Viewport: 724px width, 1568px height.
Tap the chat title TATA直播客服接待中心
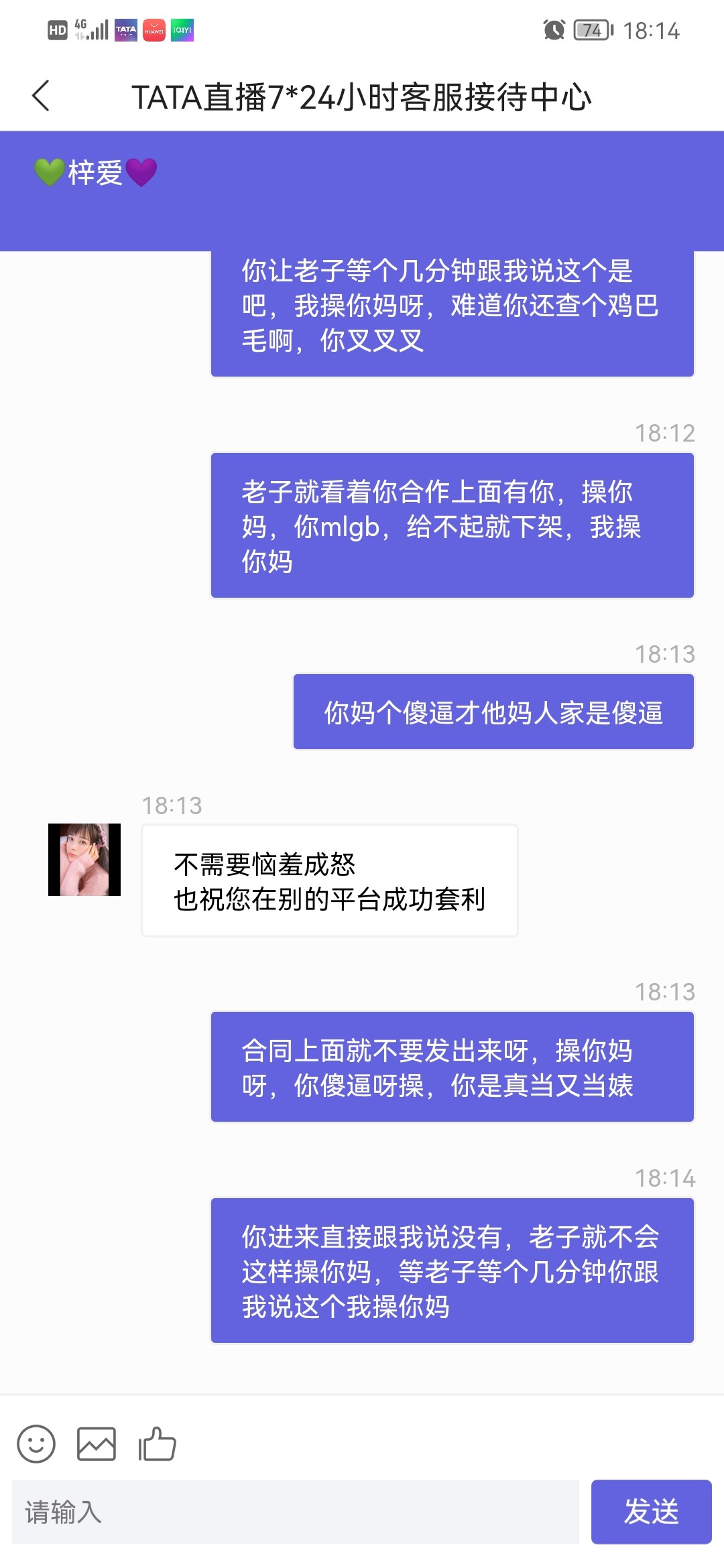pos(362,96)
